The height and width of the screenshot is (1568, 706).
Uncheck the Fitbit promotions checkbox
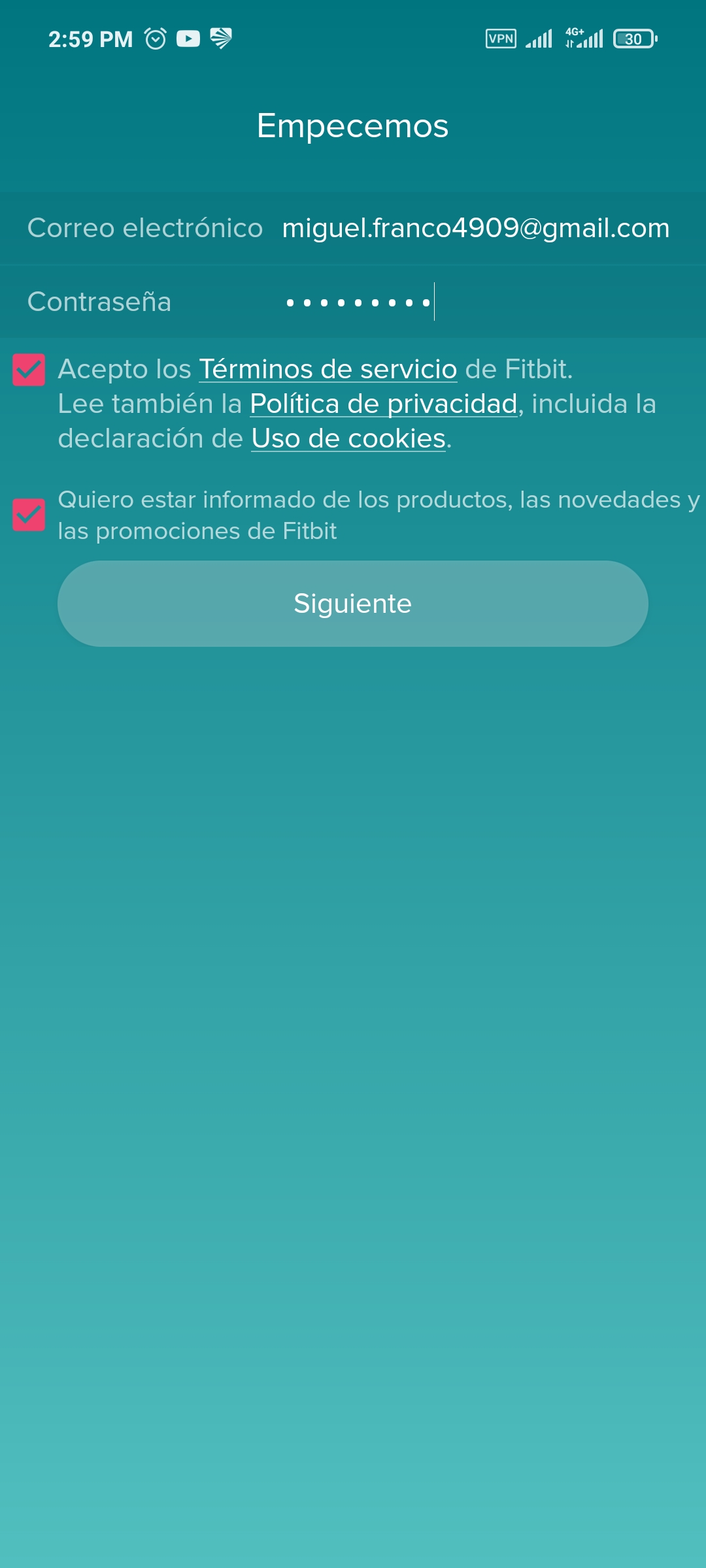(29, 515)
